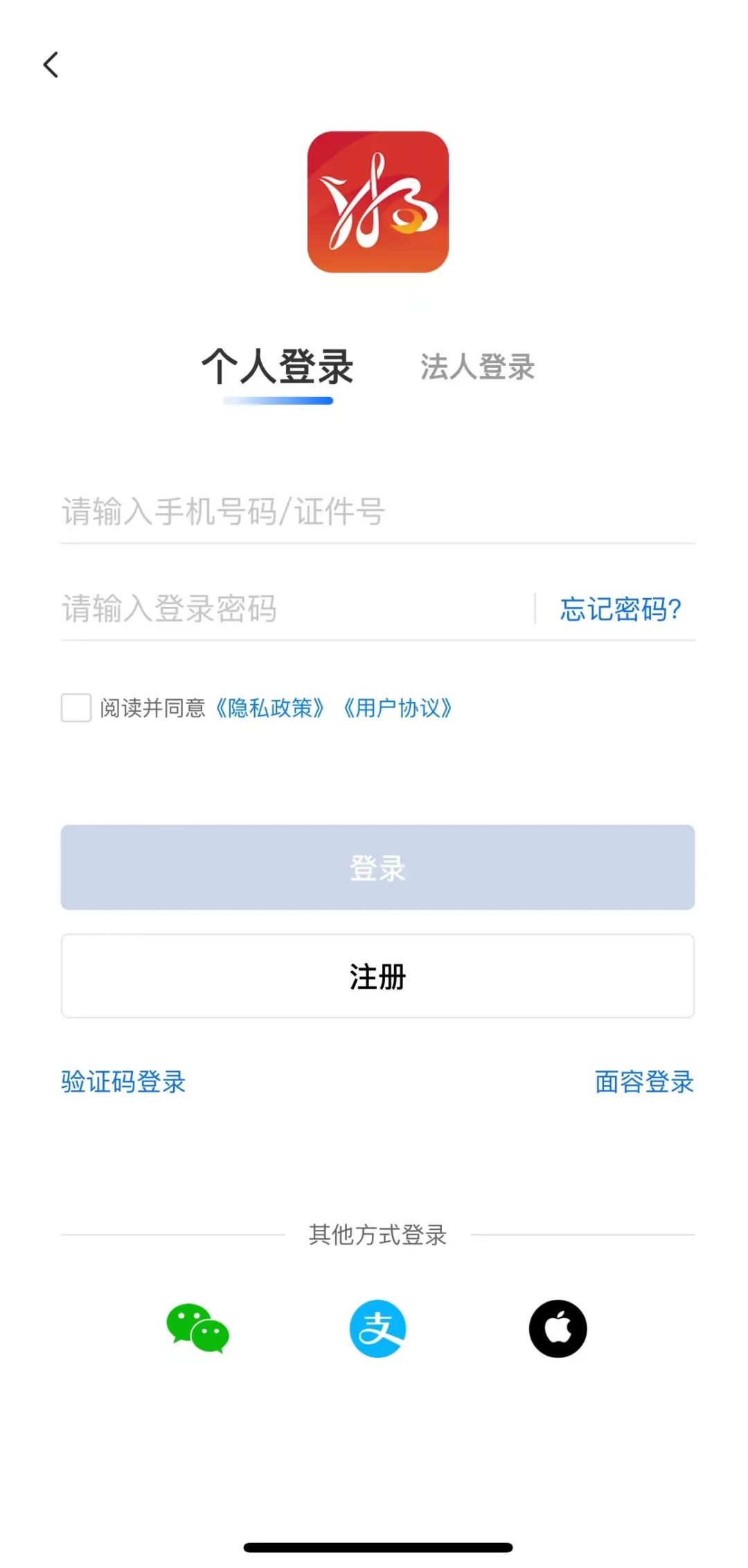The image size is (748, 1568).
Task: Sign in with Apple icon
Action: pos(558,1329)
